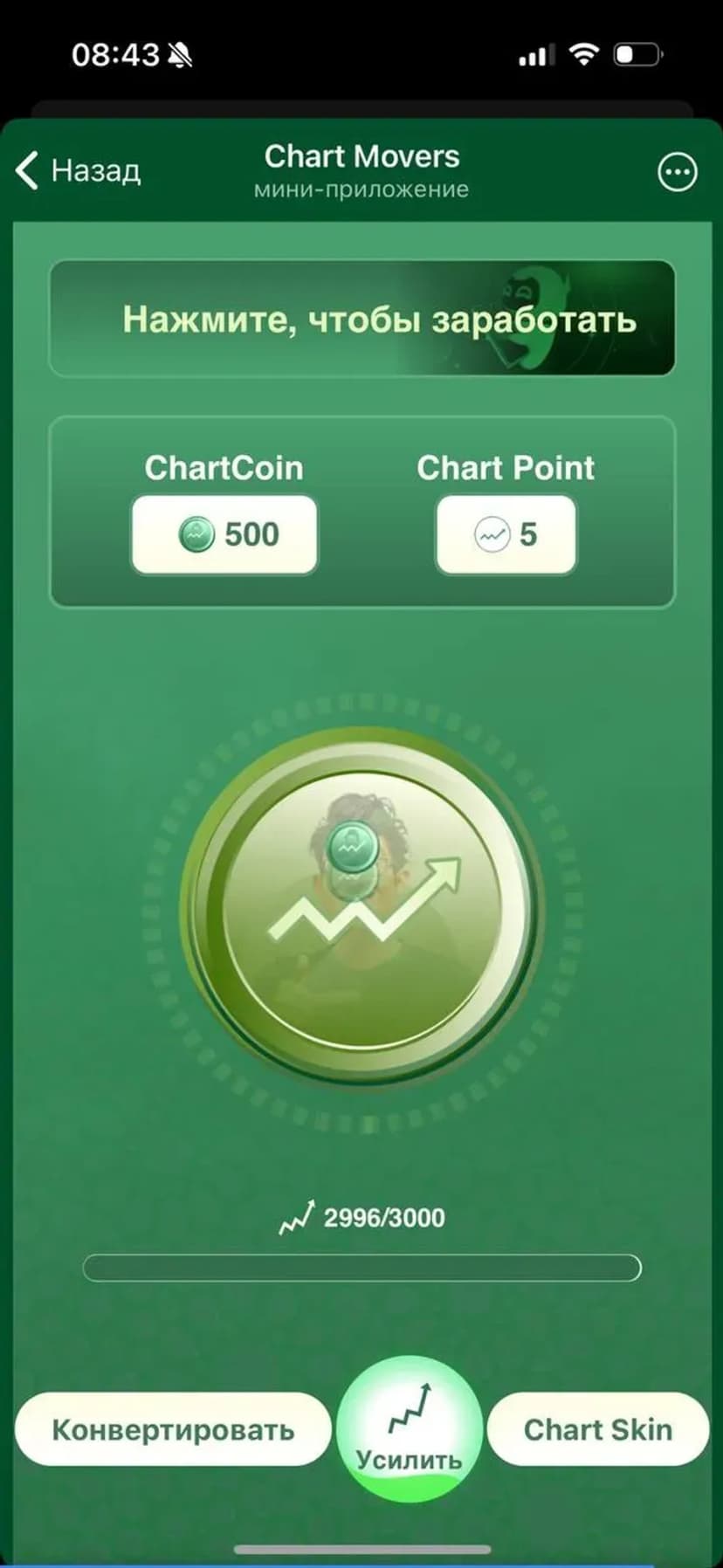Open Chart Skin

pyautogui.click(x=597, y=1430)
